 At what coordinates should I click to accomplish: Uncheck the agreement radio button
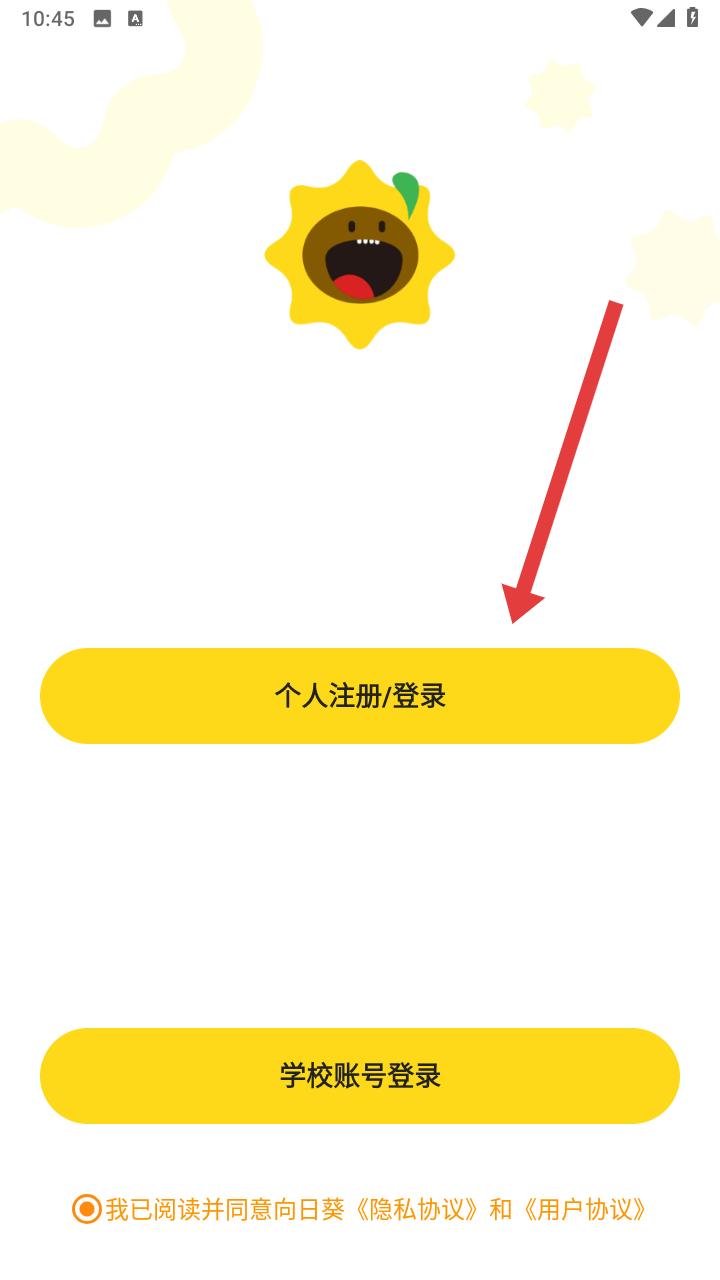pos(87,1209)
